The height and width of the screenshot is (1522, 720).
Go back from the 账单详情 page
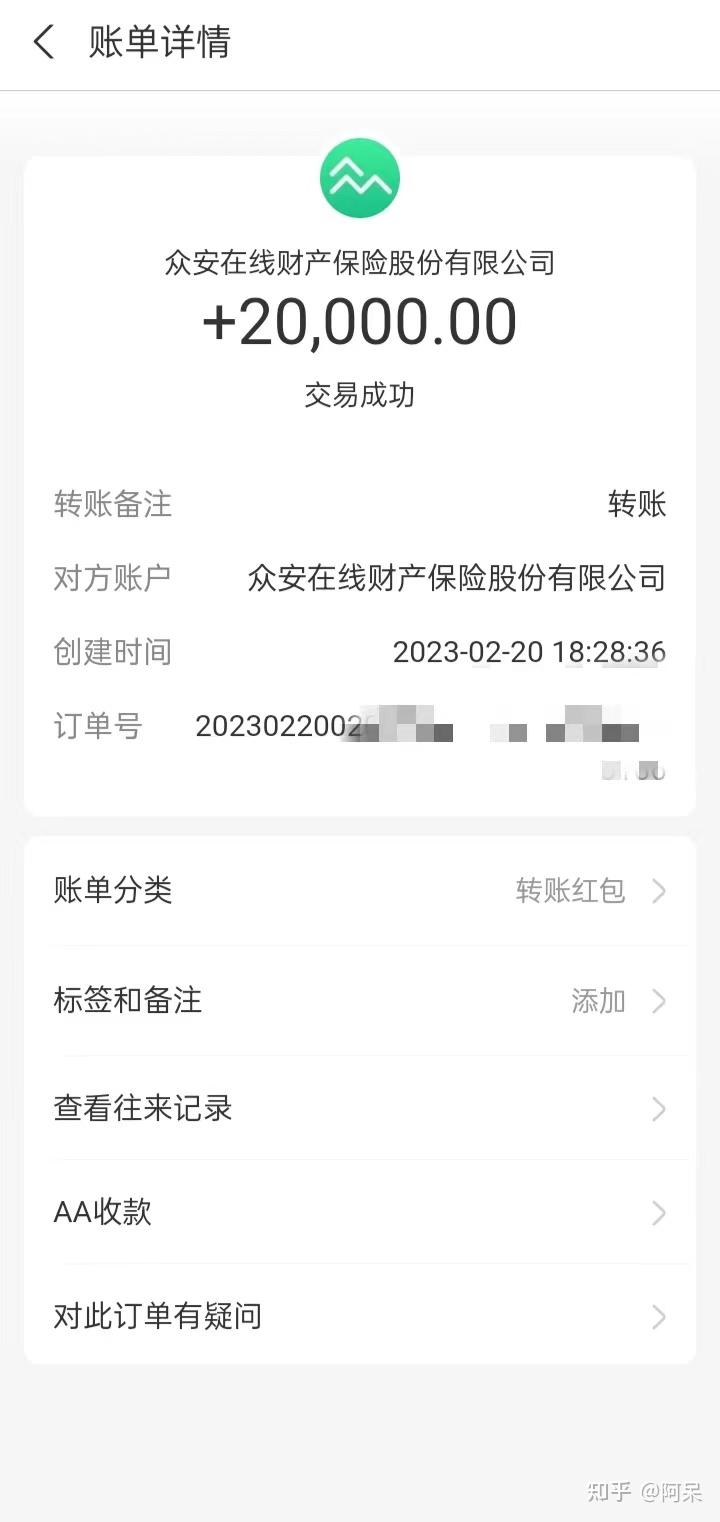pyautogui.click(x=44, y=43)
